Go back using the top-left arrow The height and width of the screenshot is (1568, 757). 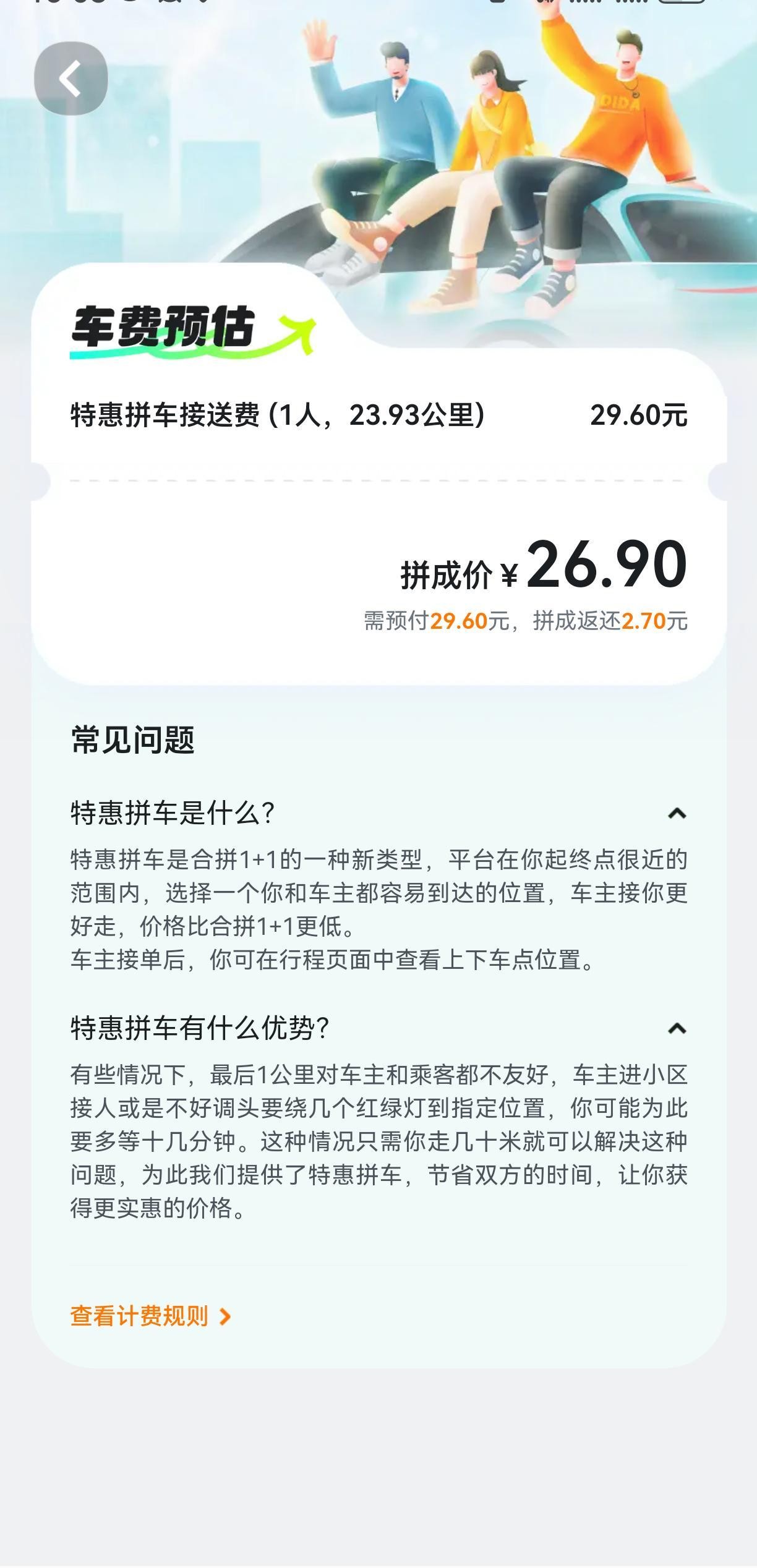(x=71, y=79)
